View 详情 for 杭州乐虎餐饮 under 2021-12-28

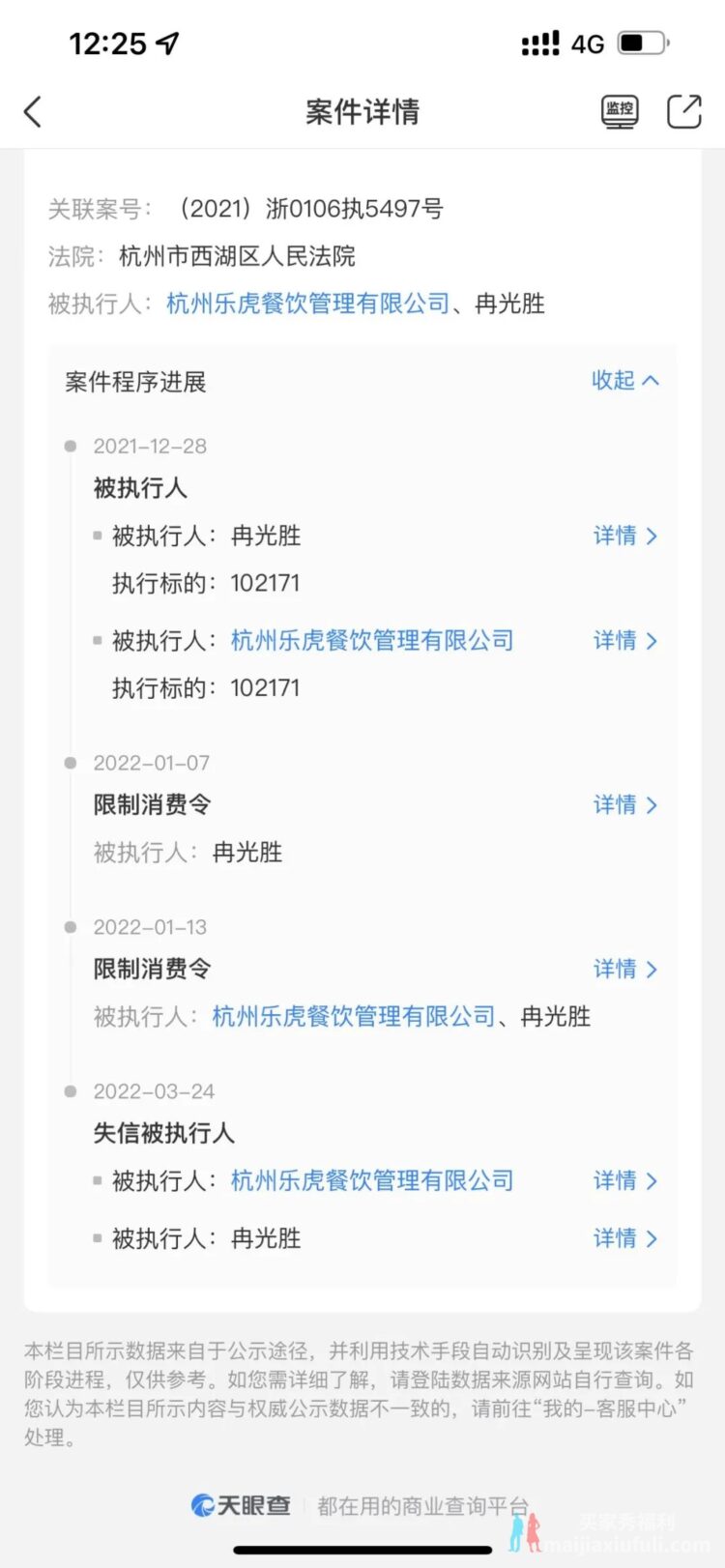(x=625, y=640)
